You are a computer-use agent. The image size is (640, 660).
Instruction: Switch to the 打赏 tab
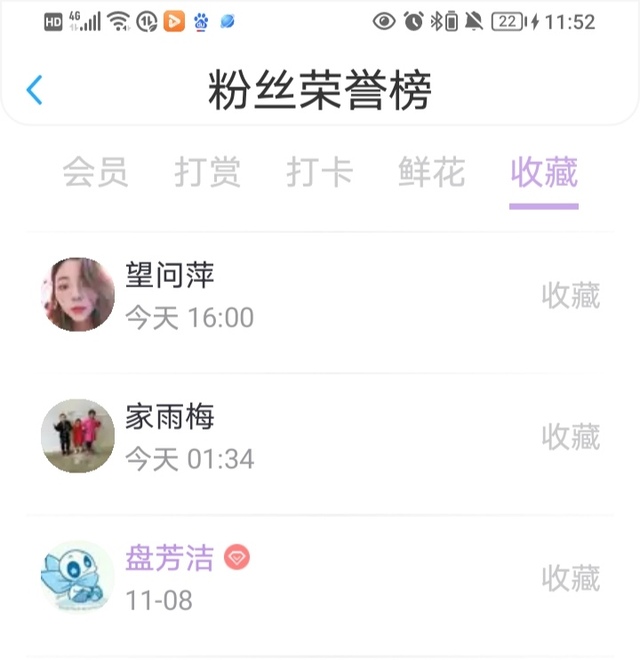click(208, 172)
